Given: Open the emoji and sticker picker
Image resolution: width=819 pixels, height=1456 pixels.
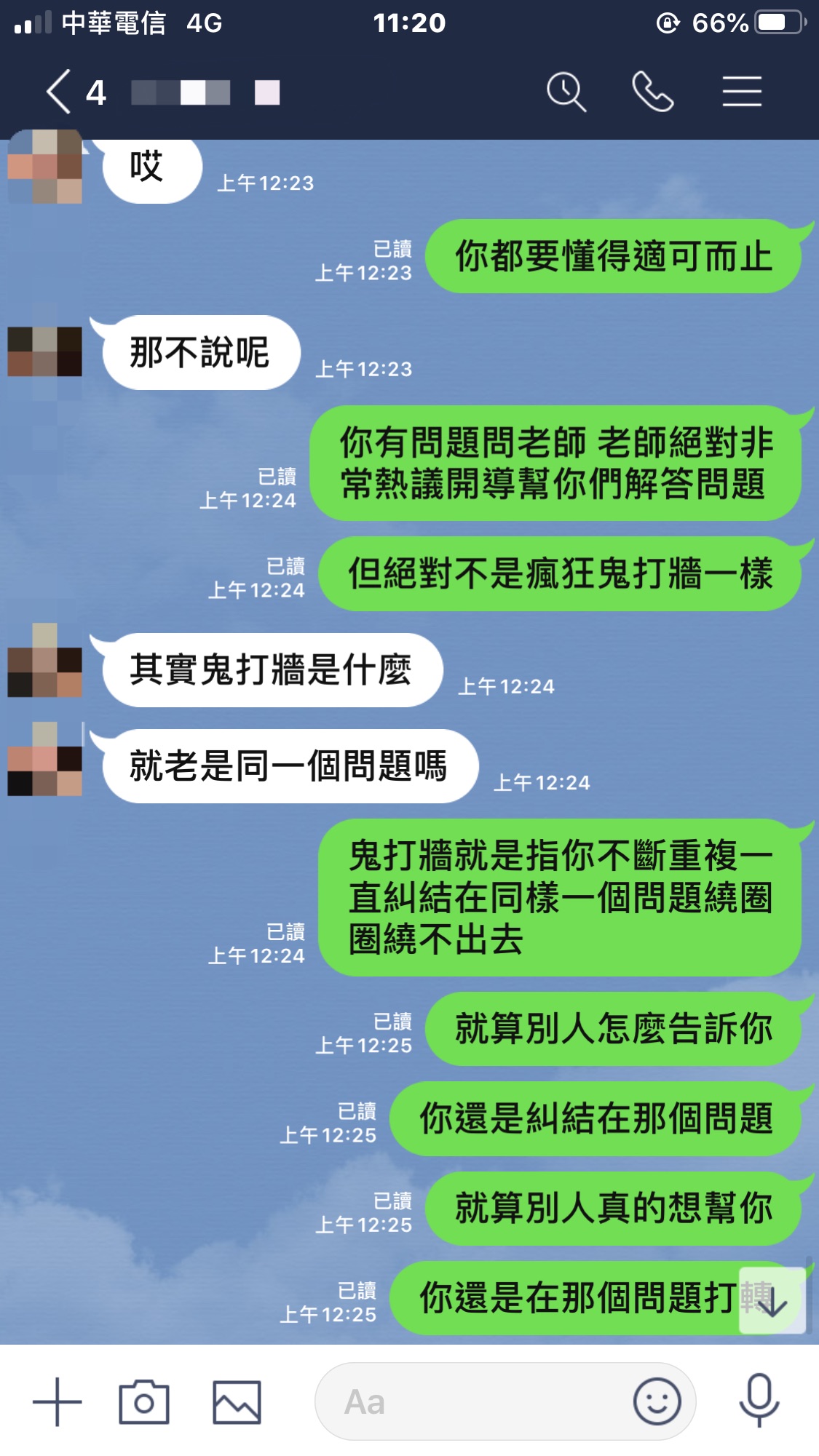Looking at the screenshot, I should (x=657, y=1401).
